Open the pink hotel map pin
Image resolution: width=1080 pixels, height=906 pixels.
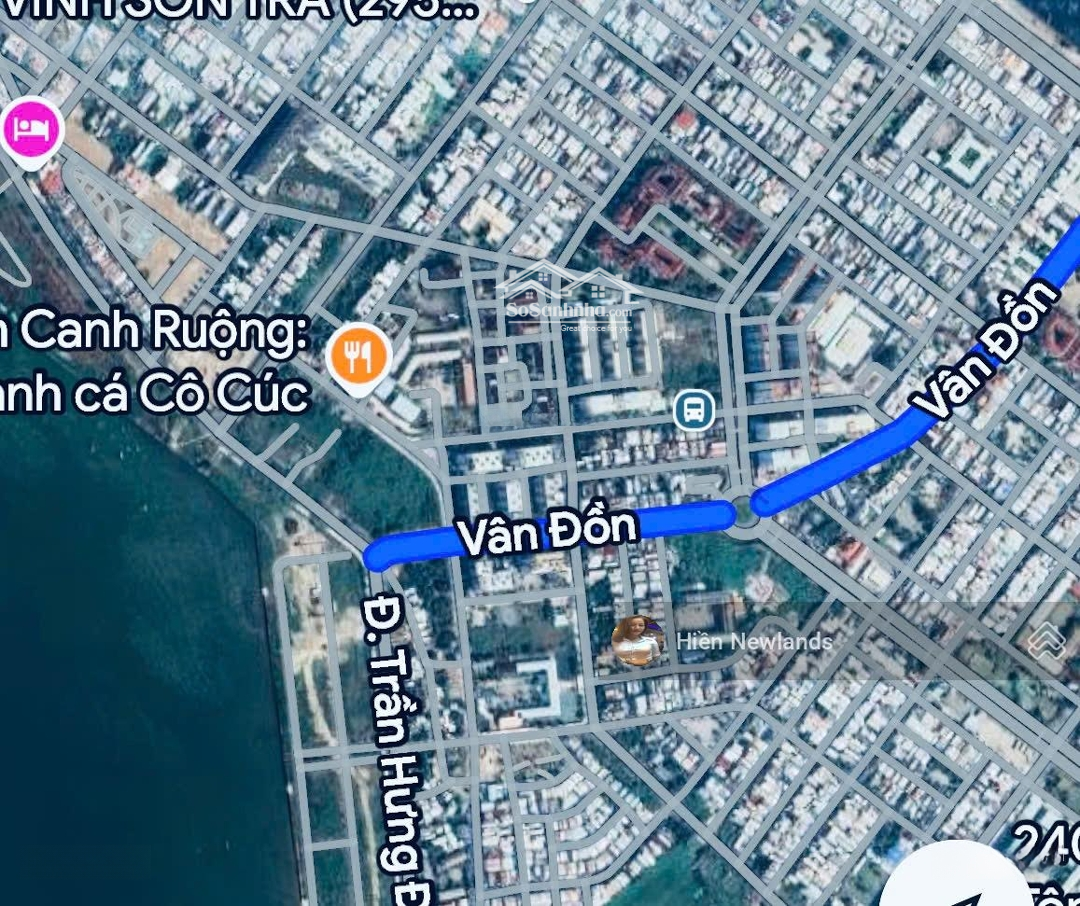point(32,131)
